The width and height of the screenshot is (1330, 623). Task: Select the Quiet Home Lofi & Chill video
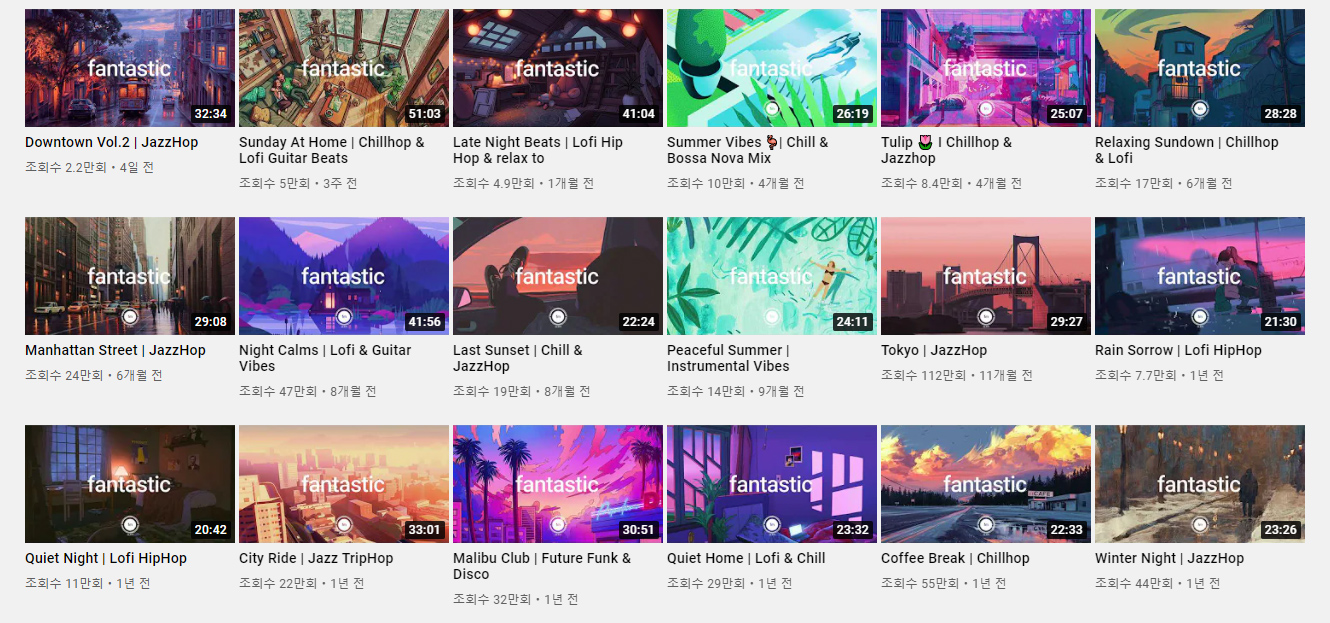coord(771,484)
